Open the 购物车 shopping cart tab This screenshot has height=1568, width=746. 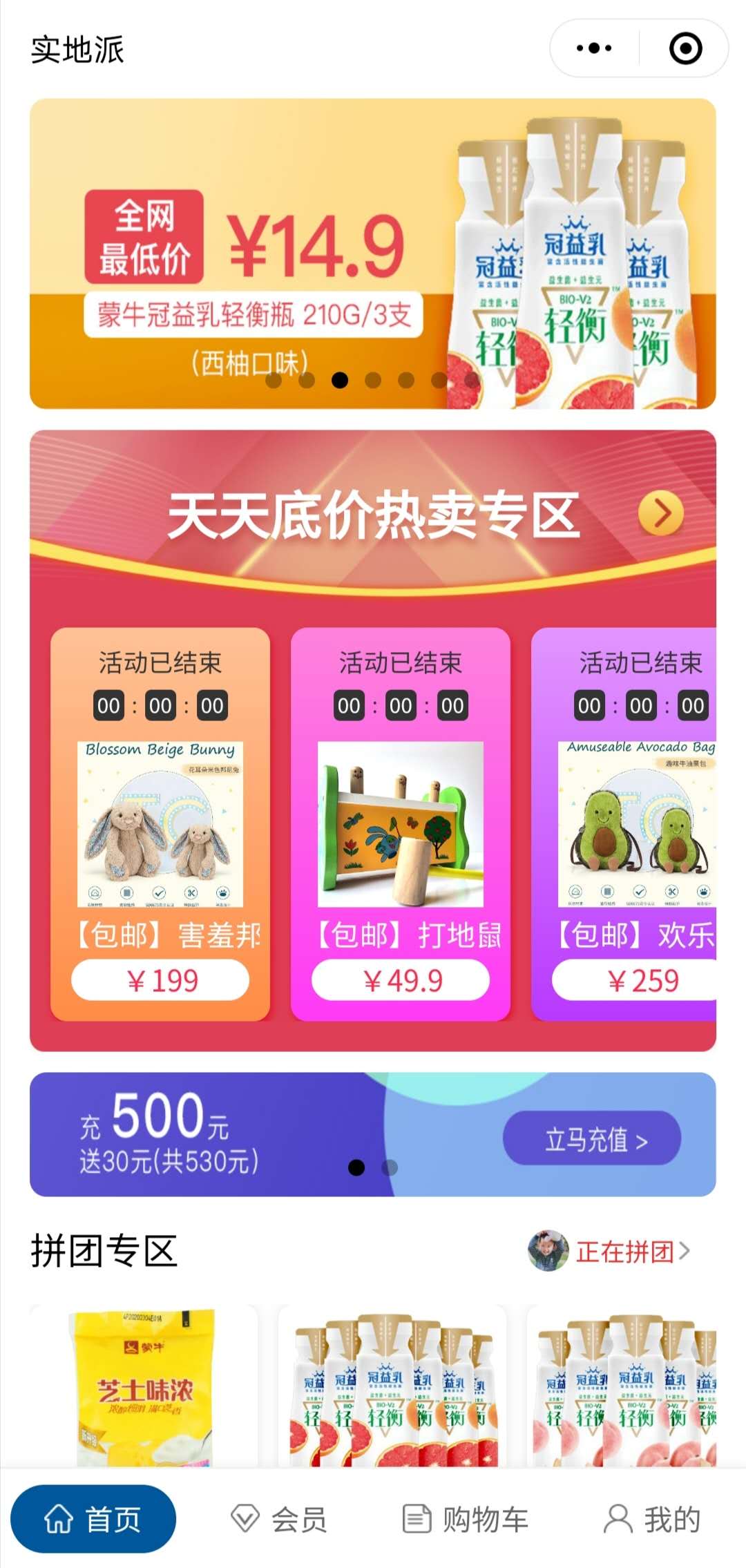coord(465,1520)
